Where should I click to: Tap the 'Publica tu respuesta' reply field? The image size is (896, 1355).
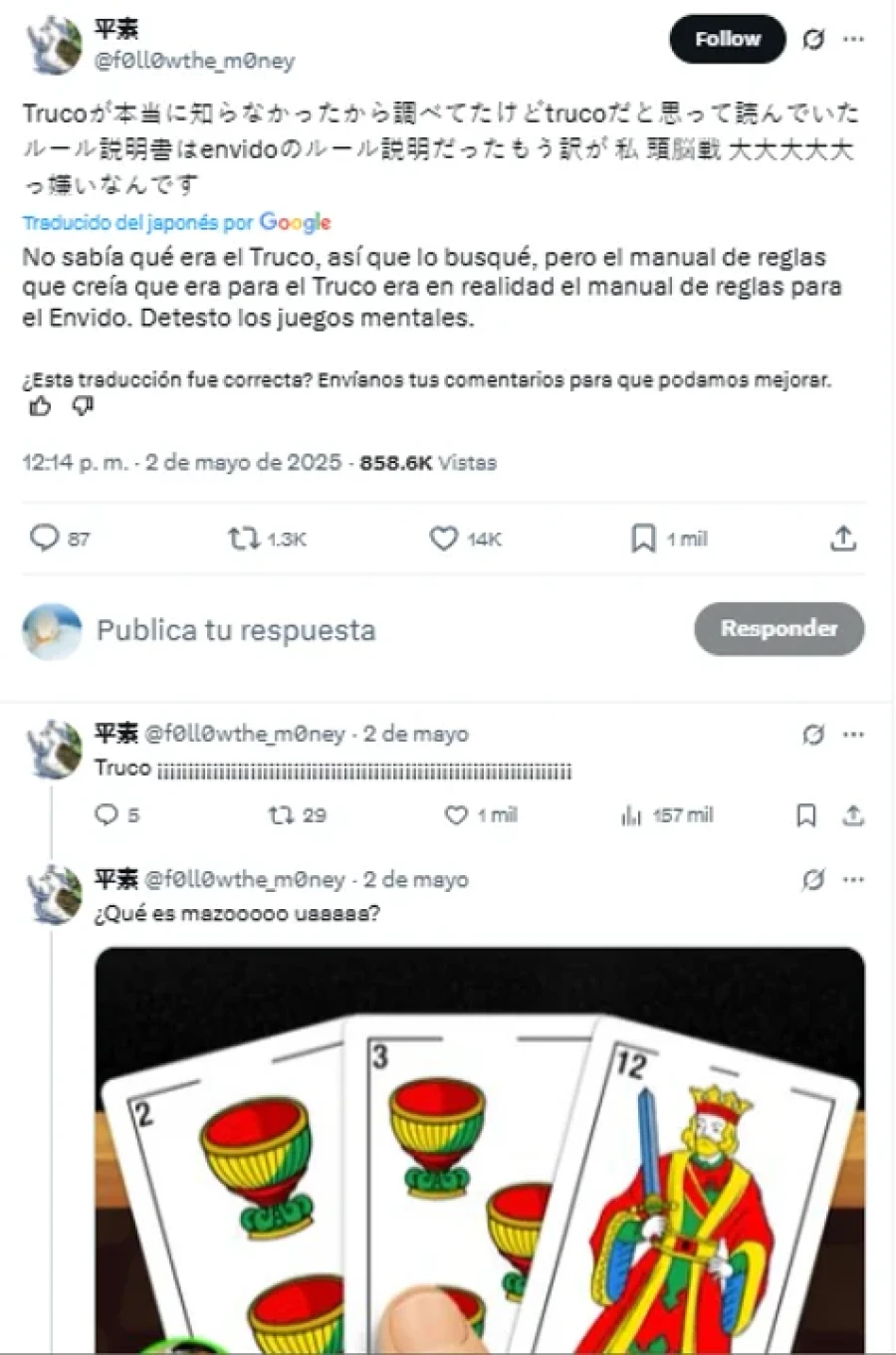[x=236, y=630]
